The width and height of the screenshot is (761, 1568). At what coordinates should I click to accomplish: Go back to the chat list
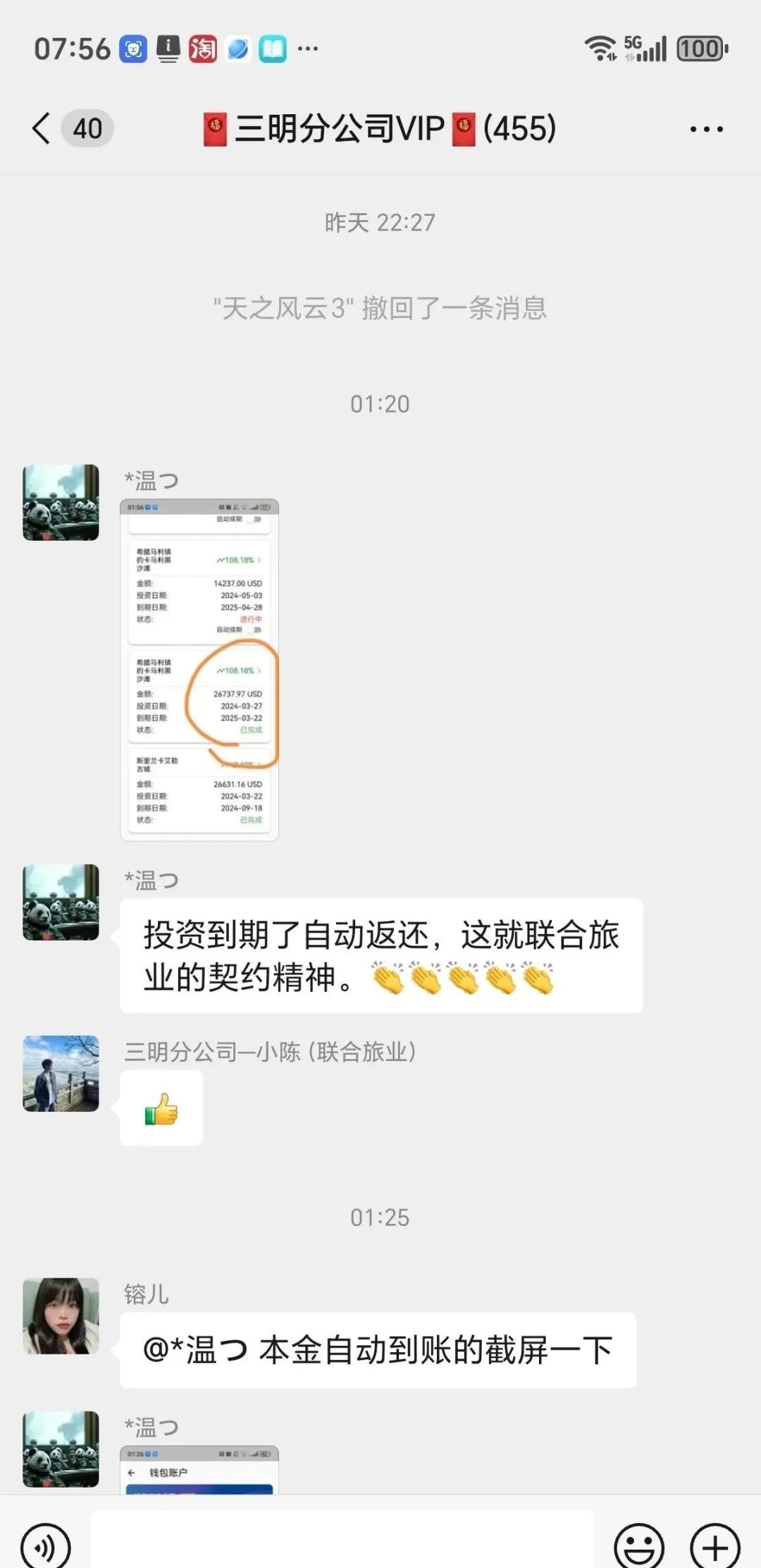42,128
